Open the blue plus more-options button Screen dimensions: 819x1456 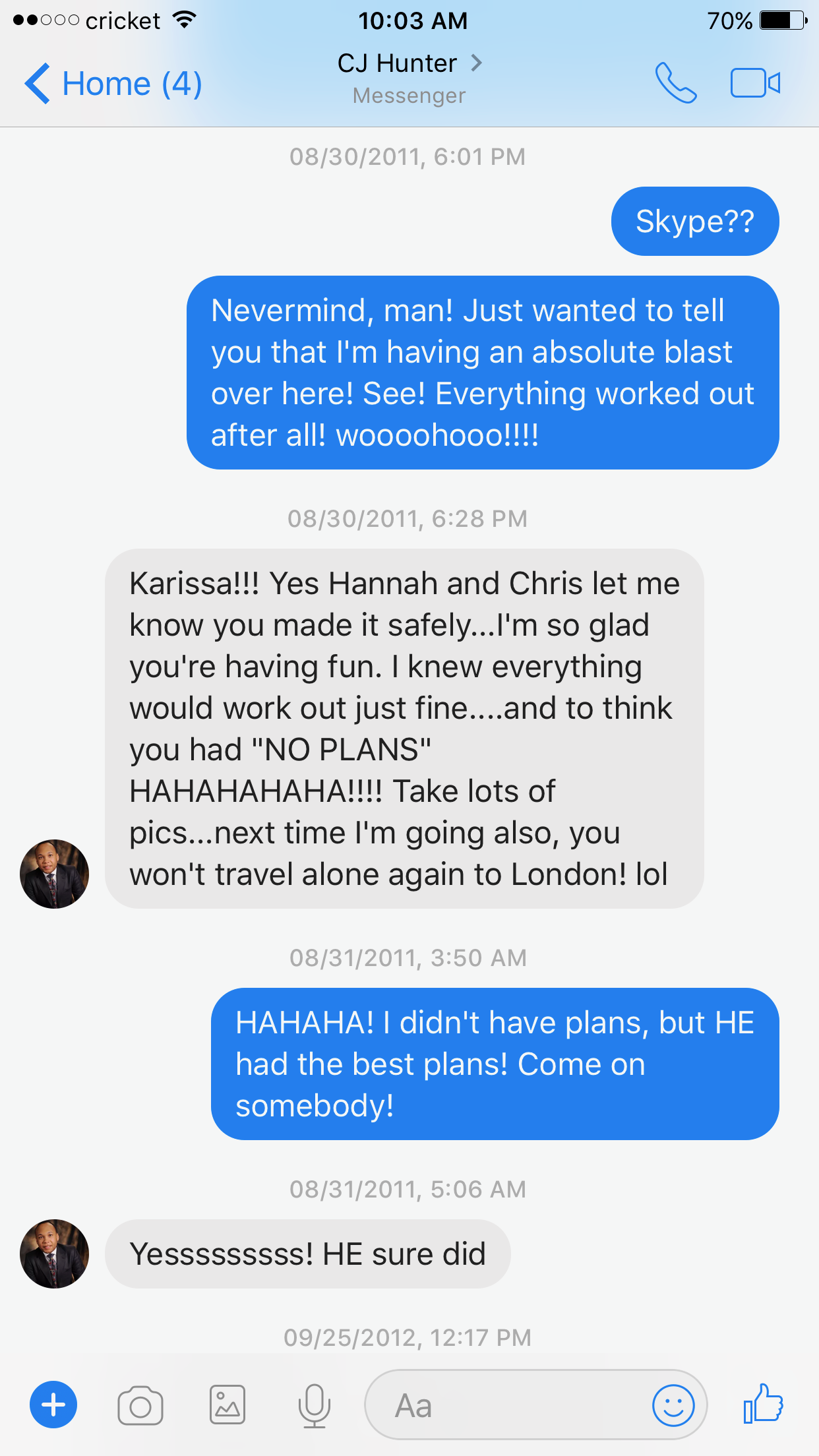click(53, 1405)
